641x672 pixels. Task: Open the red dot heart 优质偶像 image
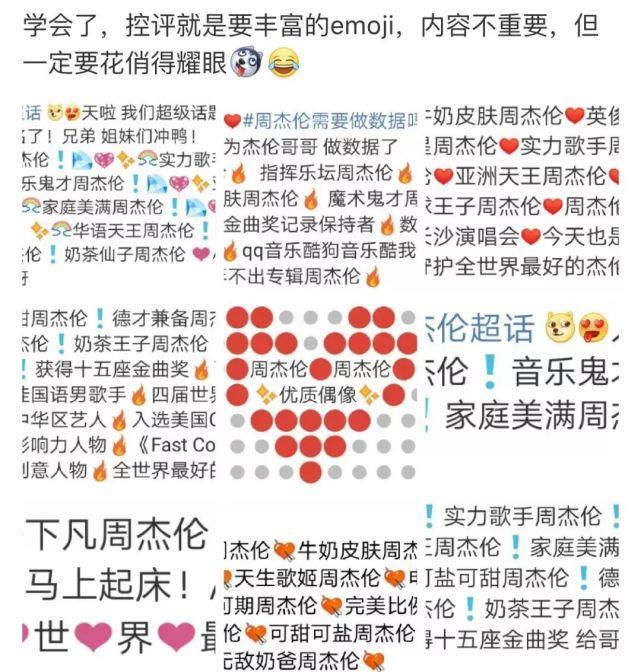tap(320, 395)
